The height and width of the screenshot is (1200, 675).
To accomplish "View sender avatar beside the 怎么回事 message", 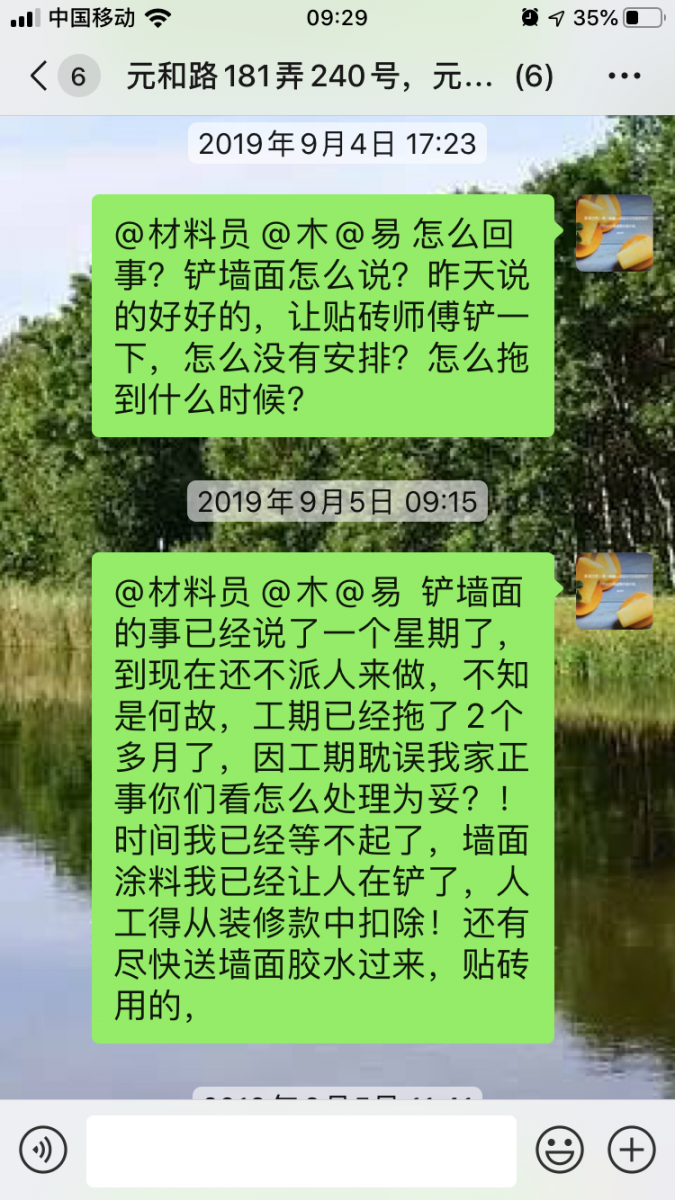I will (x=614, y=233).
